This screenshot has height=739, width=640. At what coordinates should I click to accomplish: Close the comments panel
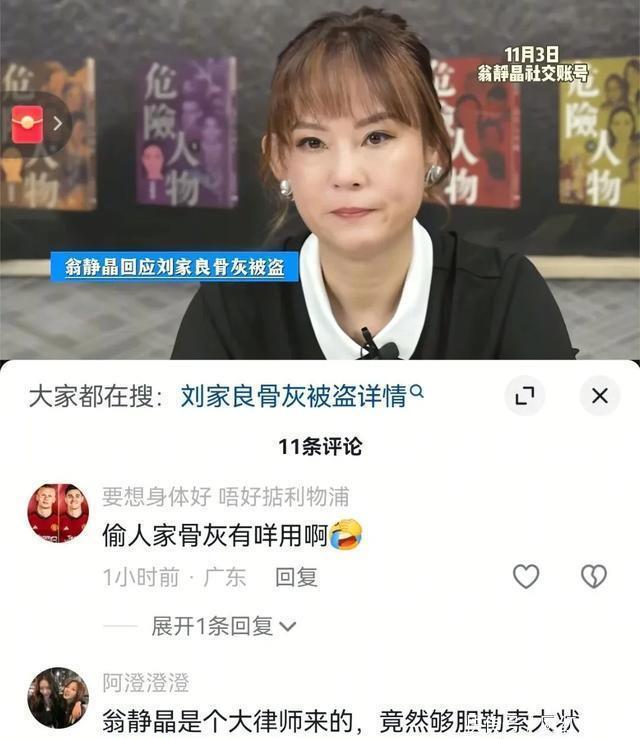pos(599,396)
